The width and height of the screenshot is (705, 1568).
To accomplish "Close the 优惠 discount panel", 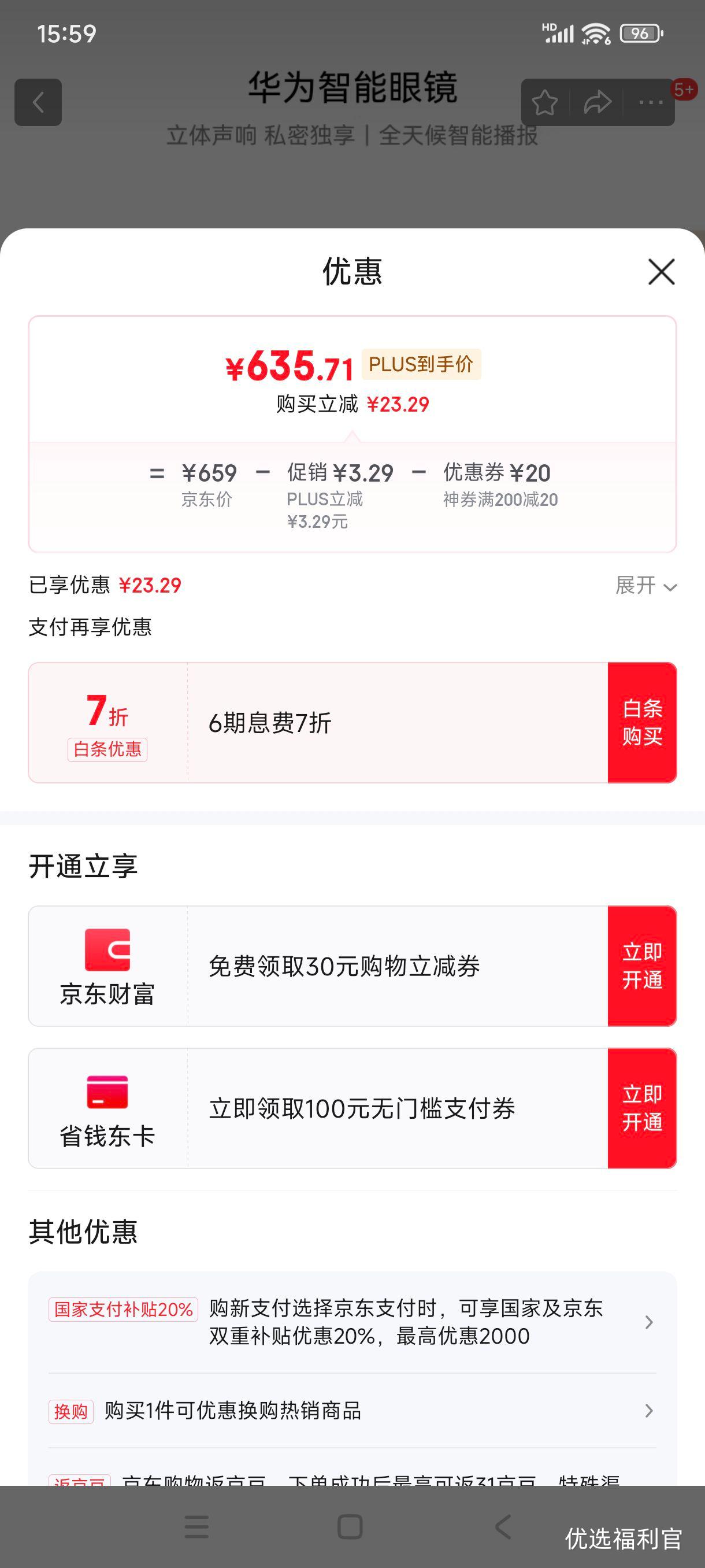I will click(661, 272).
